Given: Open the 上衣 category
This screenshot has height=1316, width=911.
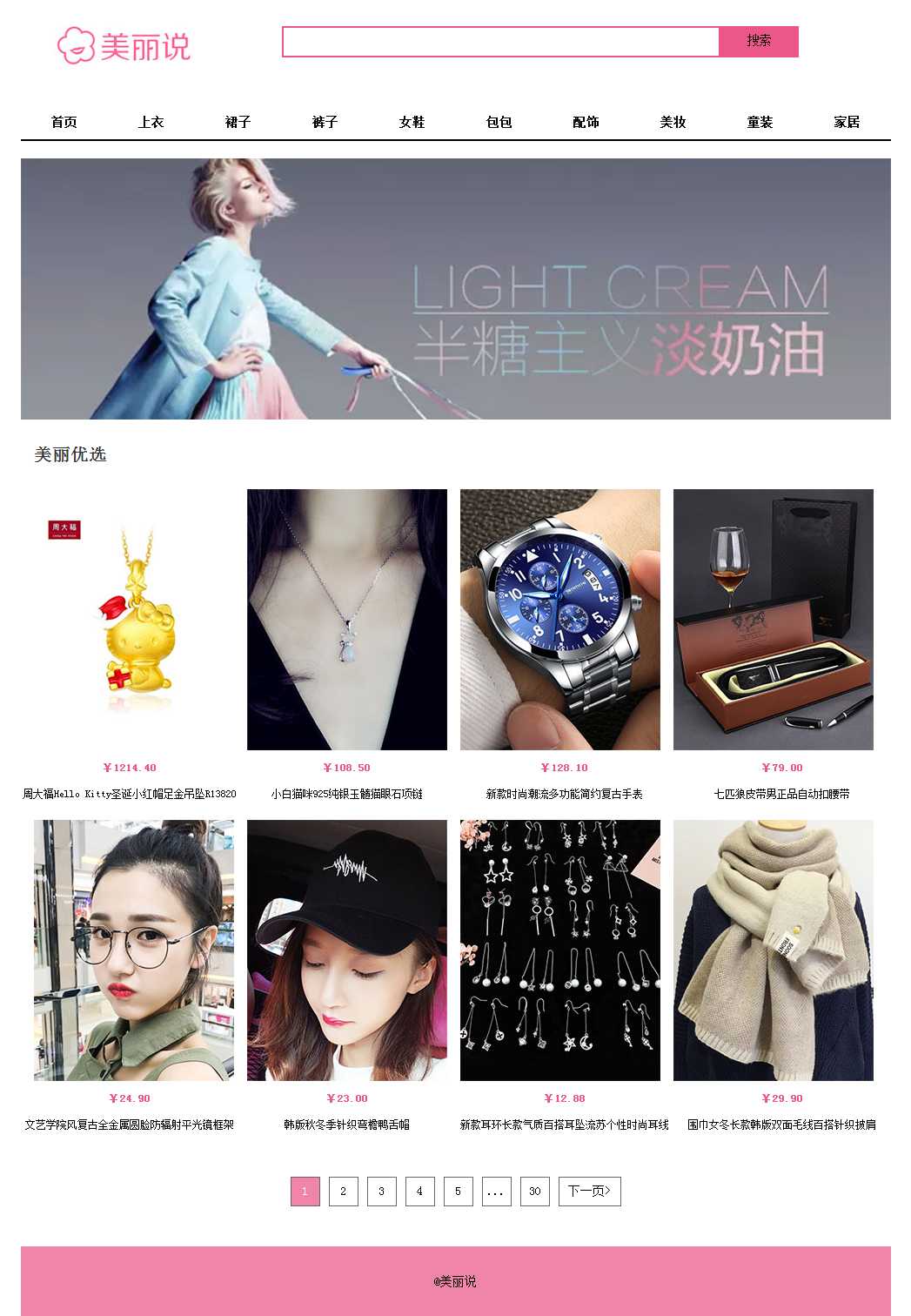Looking at the screenshot, I should point(151,122).
